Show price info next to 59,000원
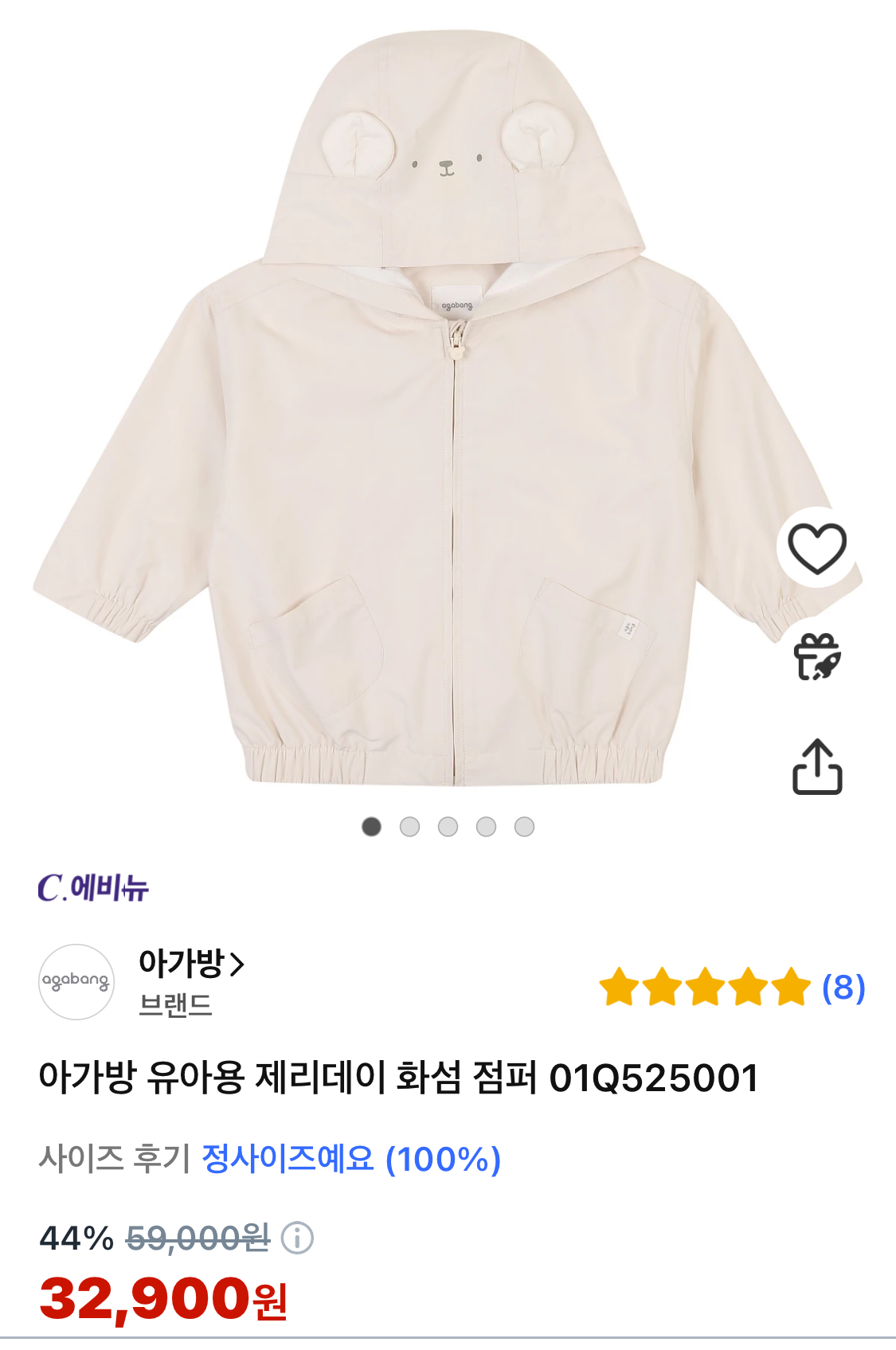Screen dimensions: 896x1350 pos(298,1238)
